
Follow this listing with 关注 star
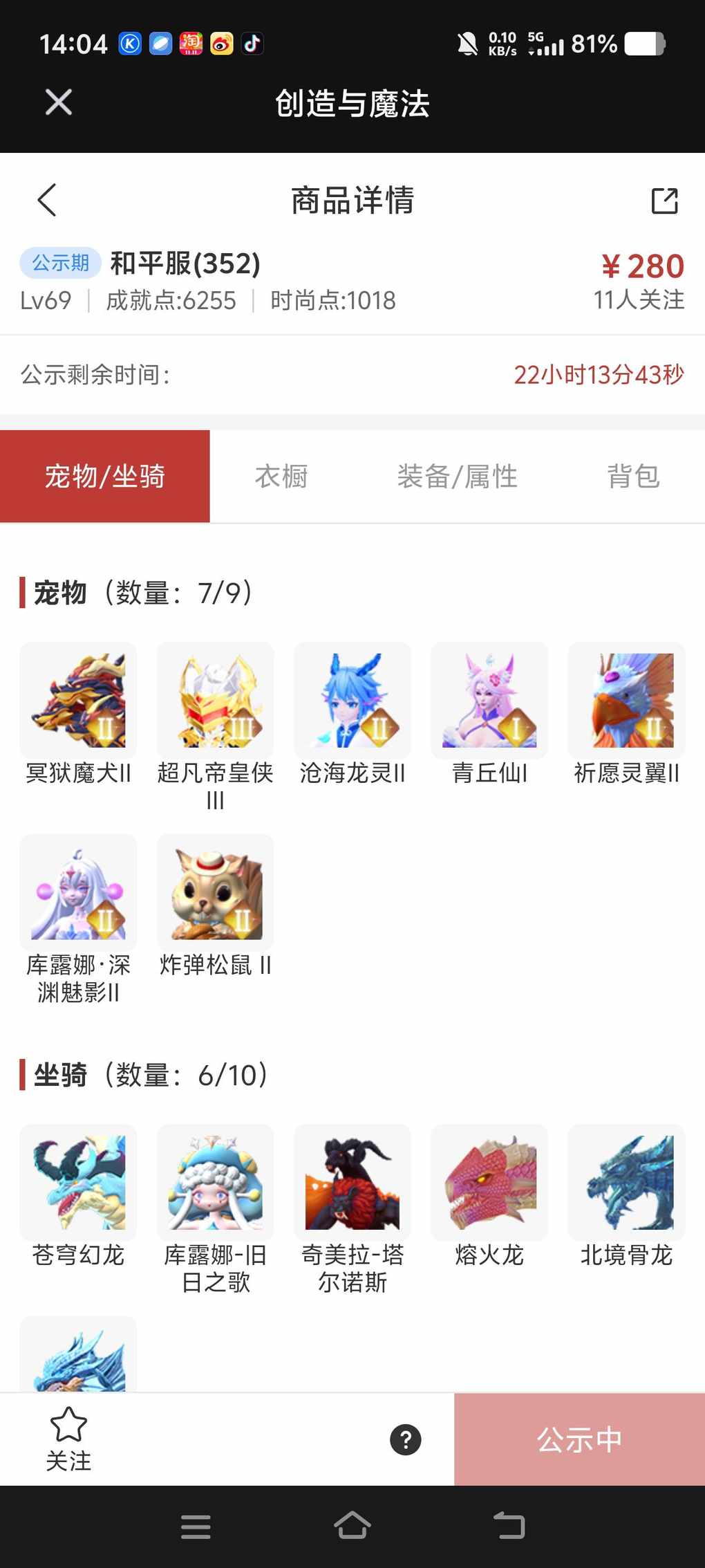pyautogui.click(x=68, y=1439)
